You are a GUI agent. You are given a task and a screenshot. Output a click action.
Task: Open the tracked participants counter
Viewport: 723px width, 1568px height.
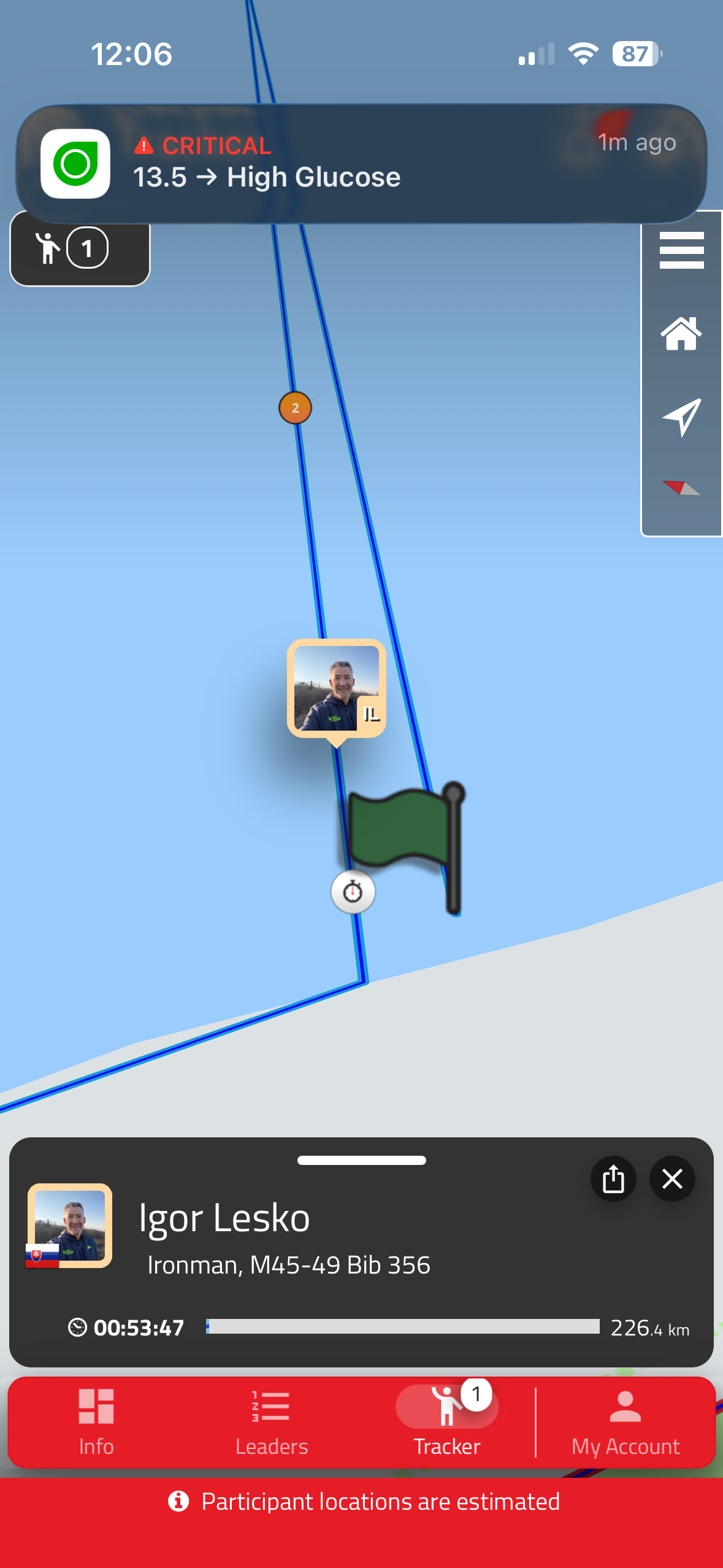point(80,249)
